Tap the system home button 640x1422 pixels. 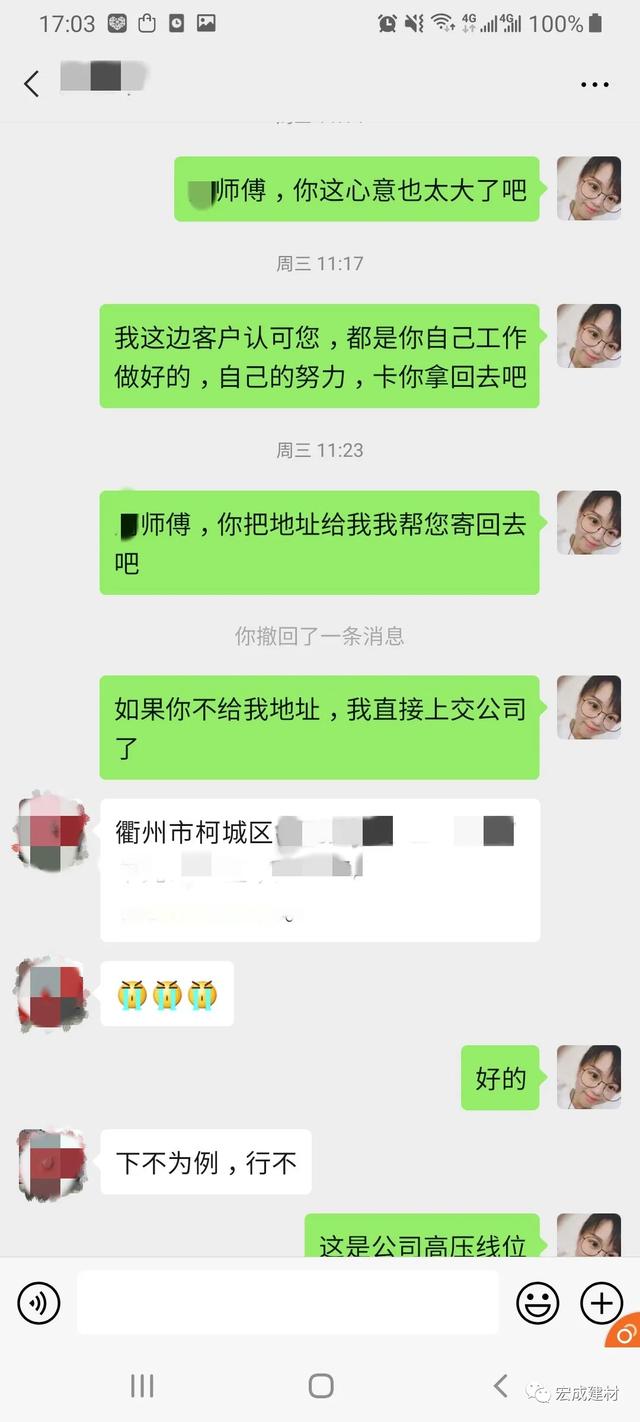pyautogui.click(x=321, y=1385)
